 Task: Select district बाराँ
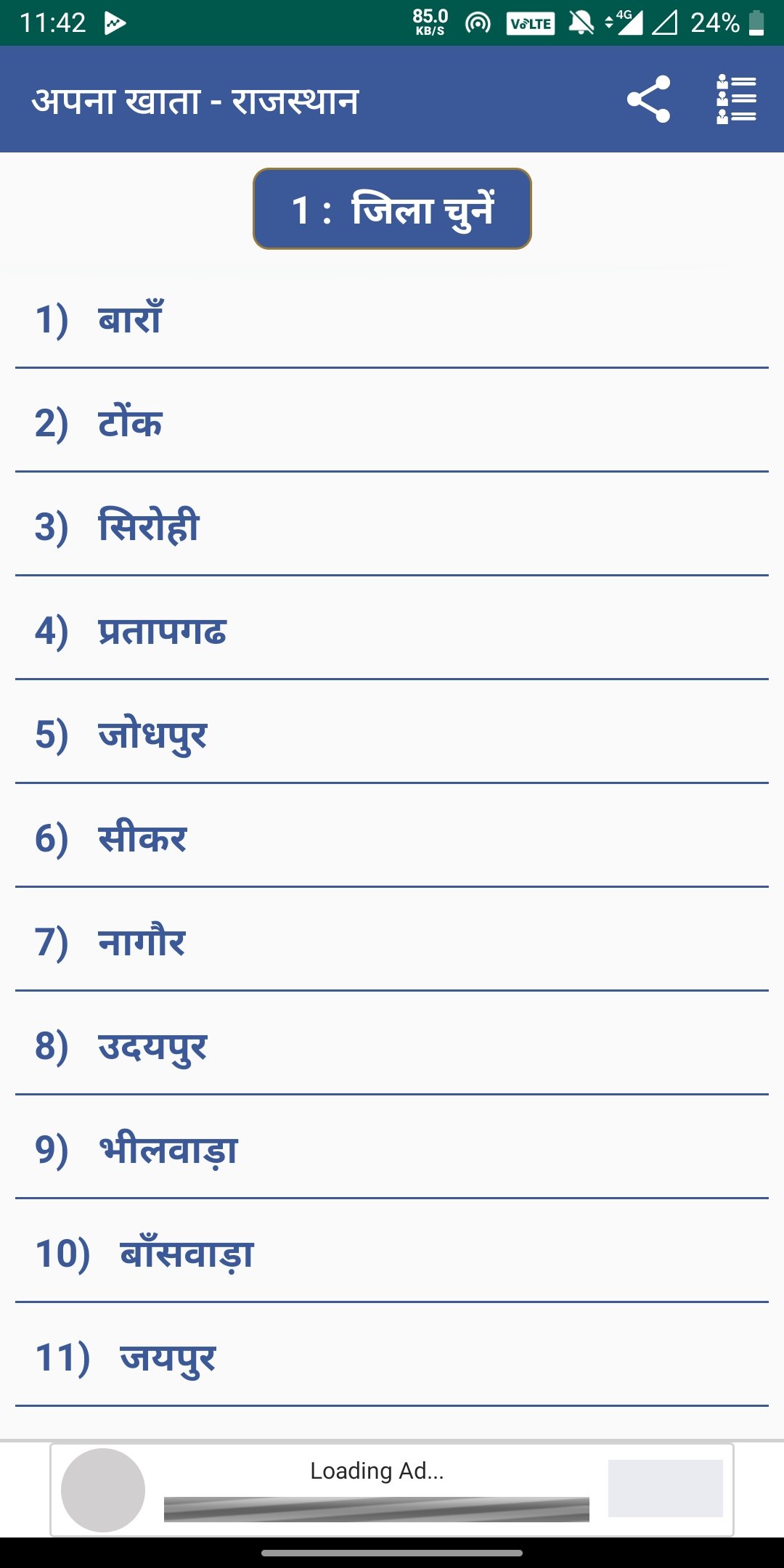392,318
